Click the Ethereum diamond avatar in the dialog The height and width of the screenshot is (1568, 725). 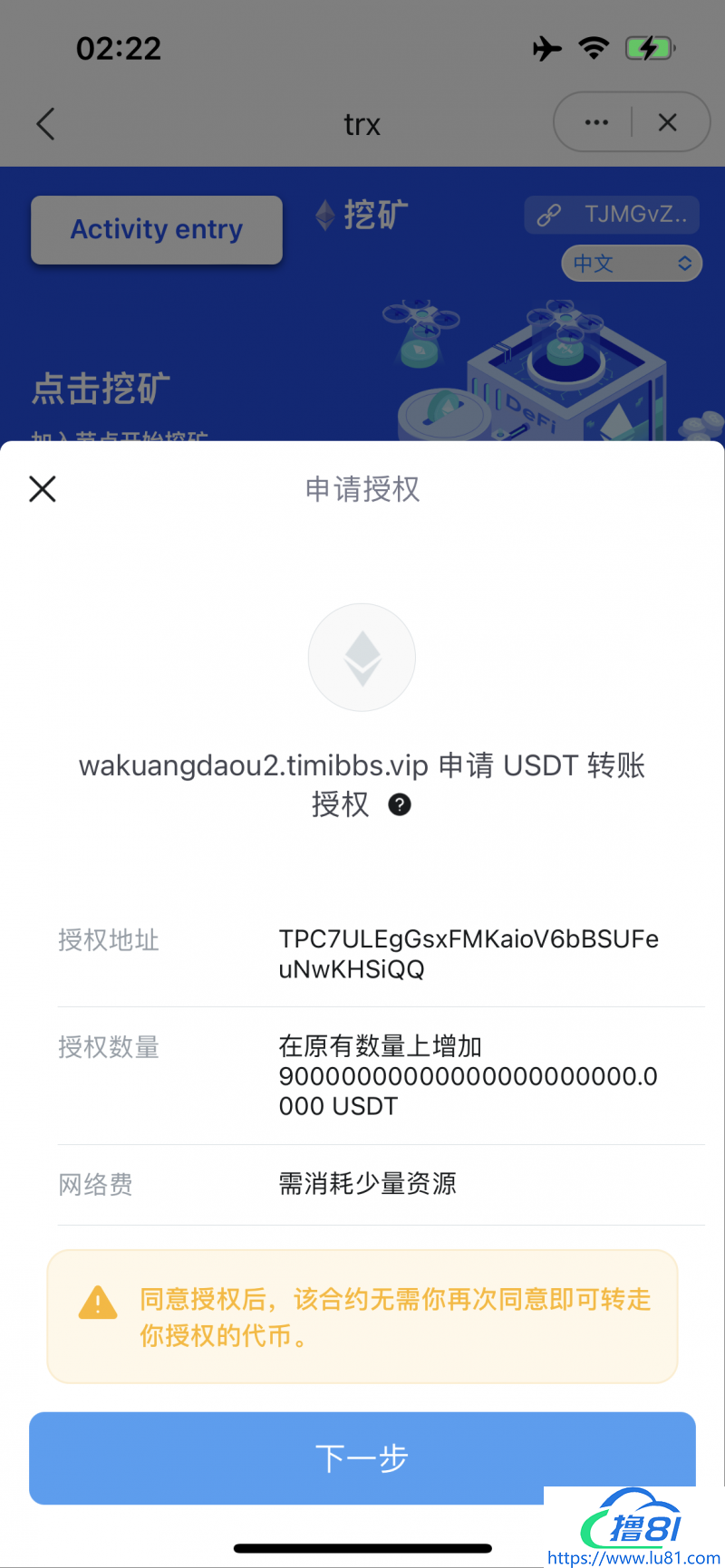362,657
